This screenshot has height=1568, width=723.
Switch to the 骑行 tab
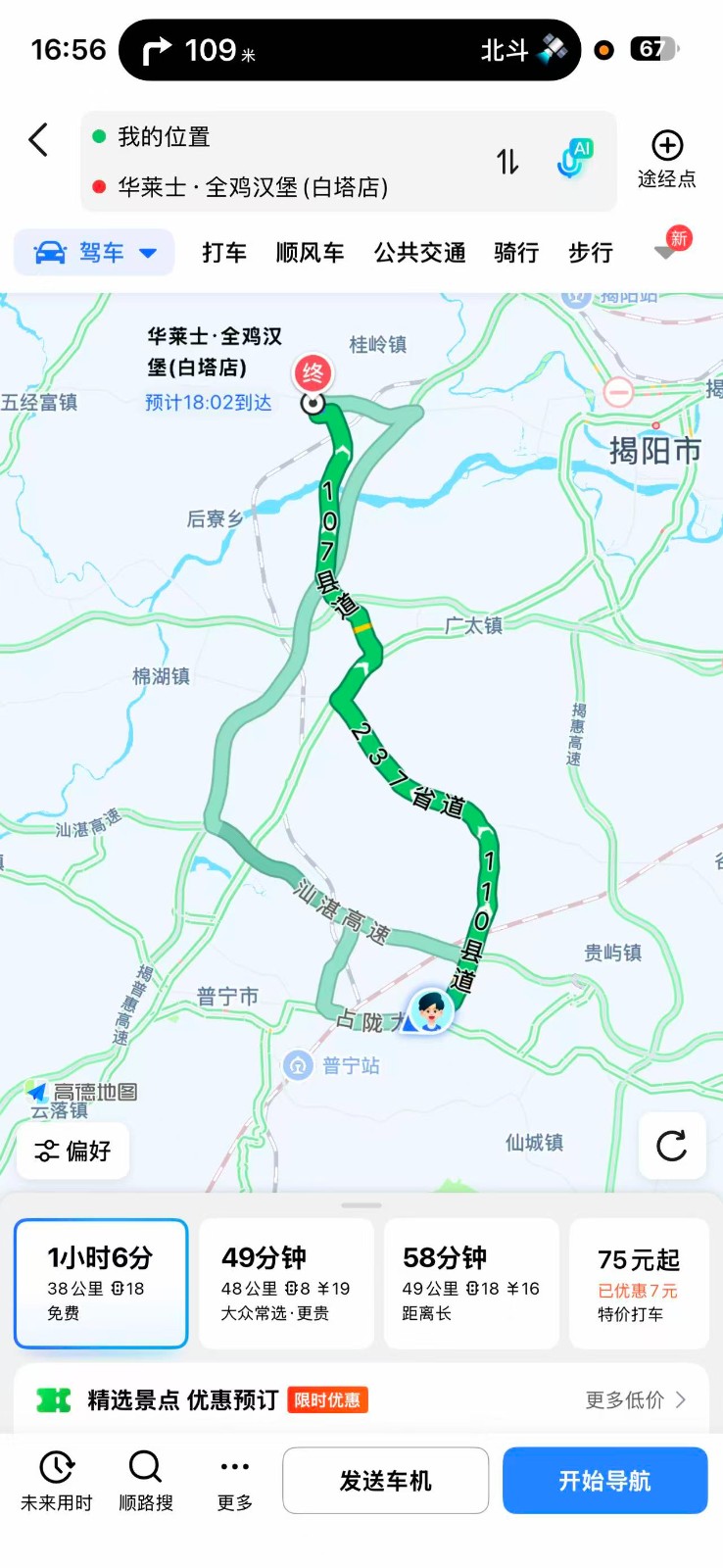[x=516, y=253]
